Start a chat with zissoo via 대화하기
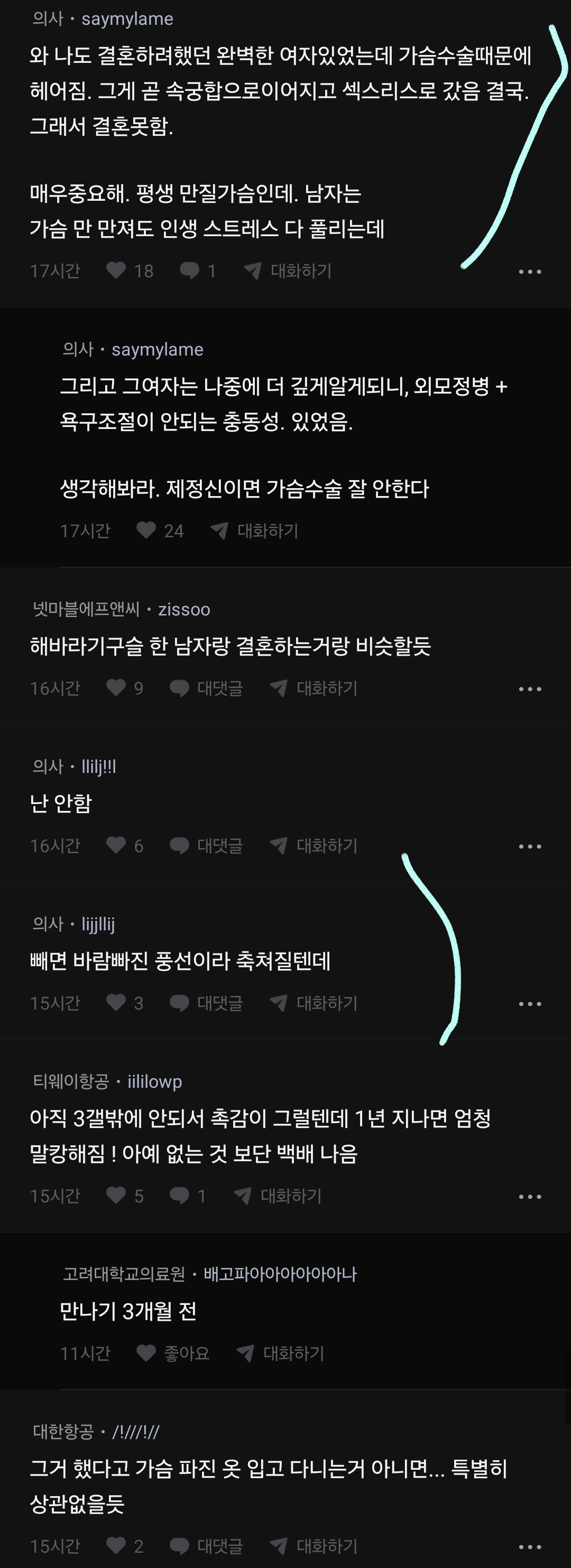This screenshot has height=1568, width=571. (x=315, y=688)
